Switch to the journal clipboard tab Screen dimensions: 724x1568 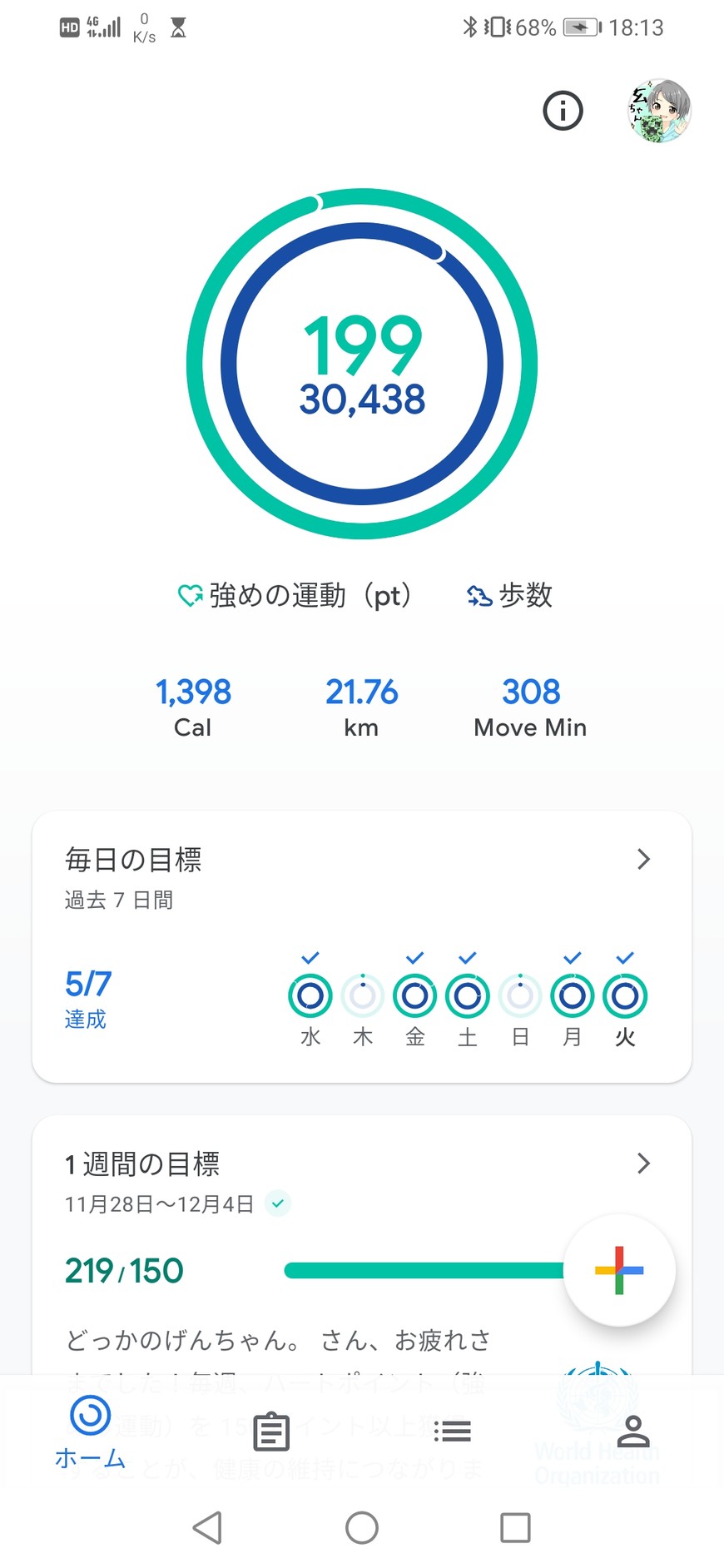[x=270, y=1432]
